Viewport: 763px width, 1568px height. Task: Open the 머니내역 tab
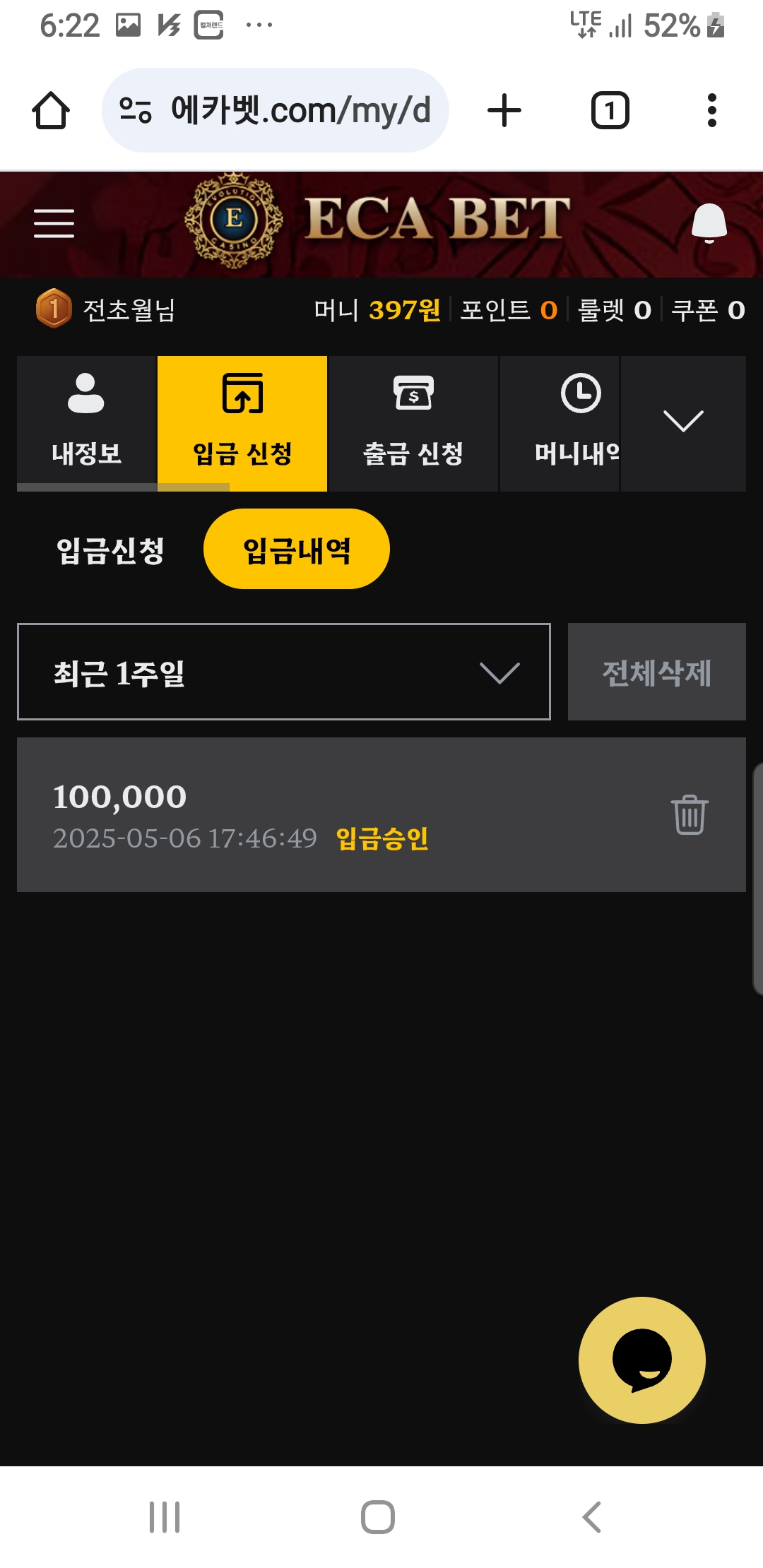(x=576, y=422)
